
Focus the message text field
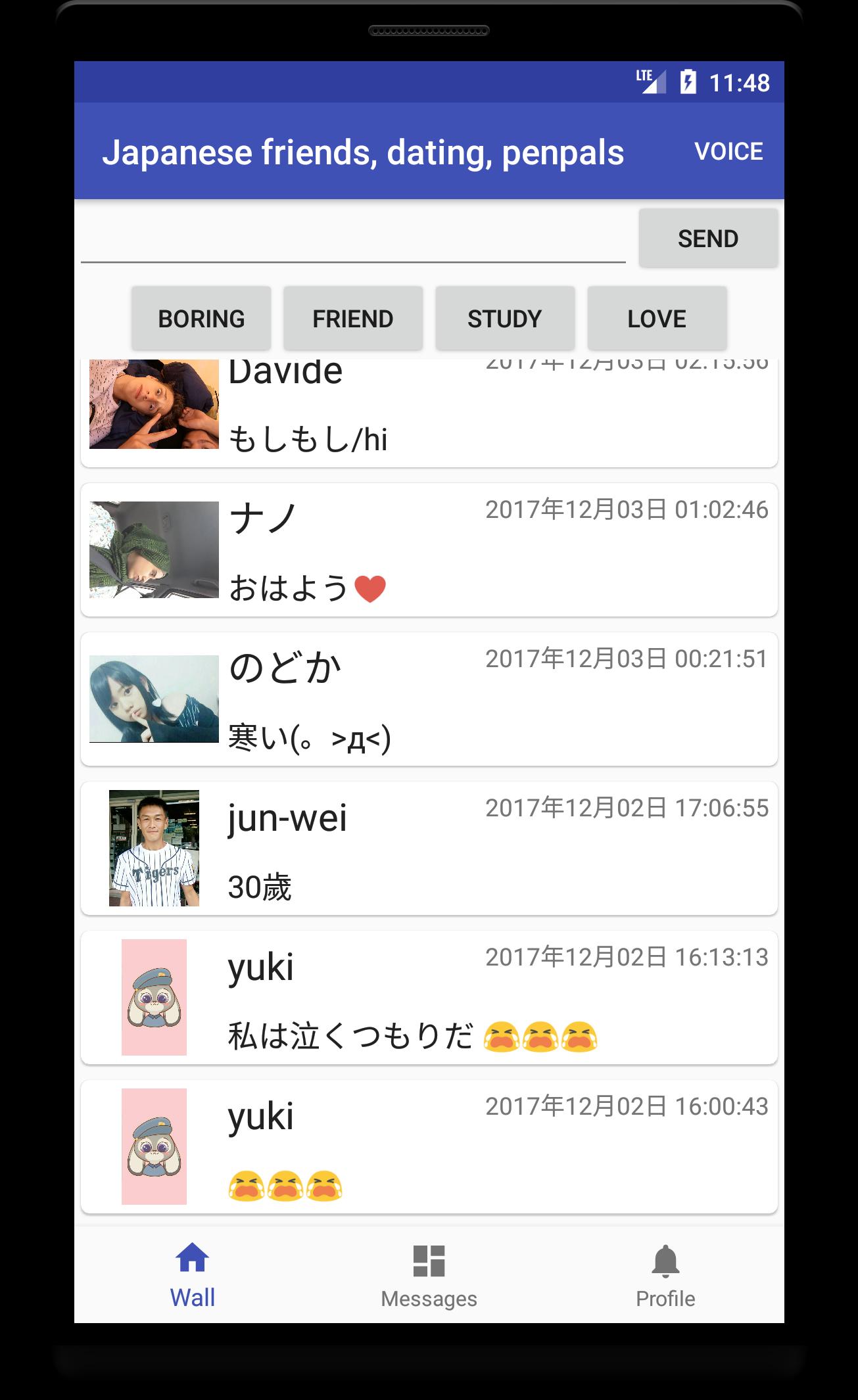click(353, 239)
